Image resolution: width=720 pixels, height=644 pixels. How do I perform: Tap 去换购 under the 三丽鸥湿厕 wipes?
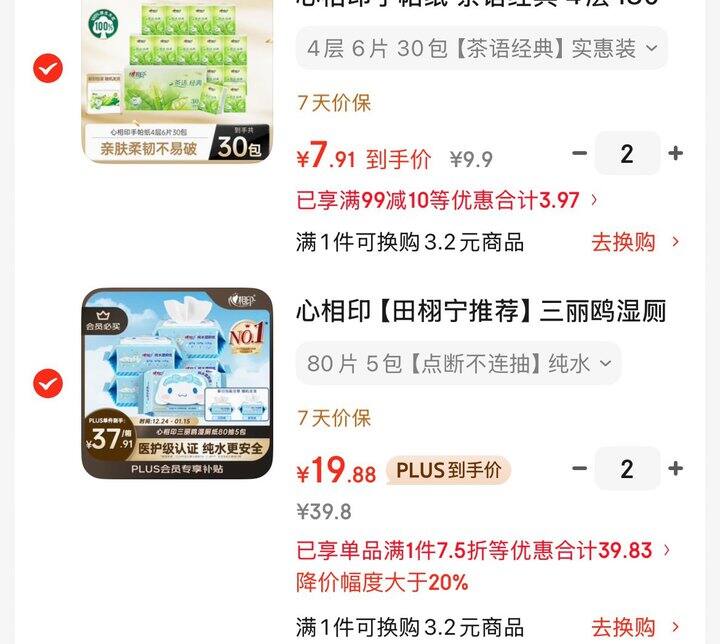point(635,627)
